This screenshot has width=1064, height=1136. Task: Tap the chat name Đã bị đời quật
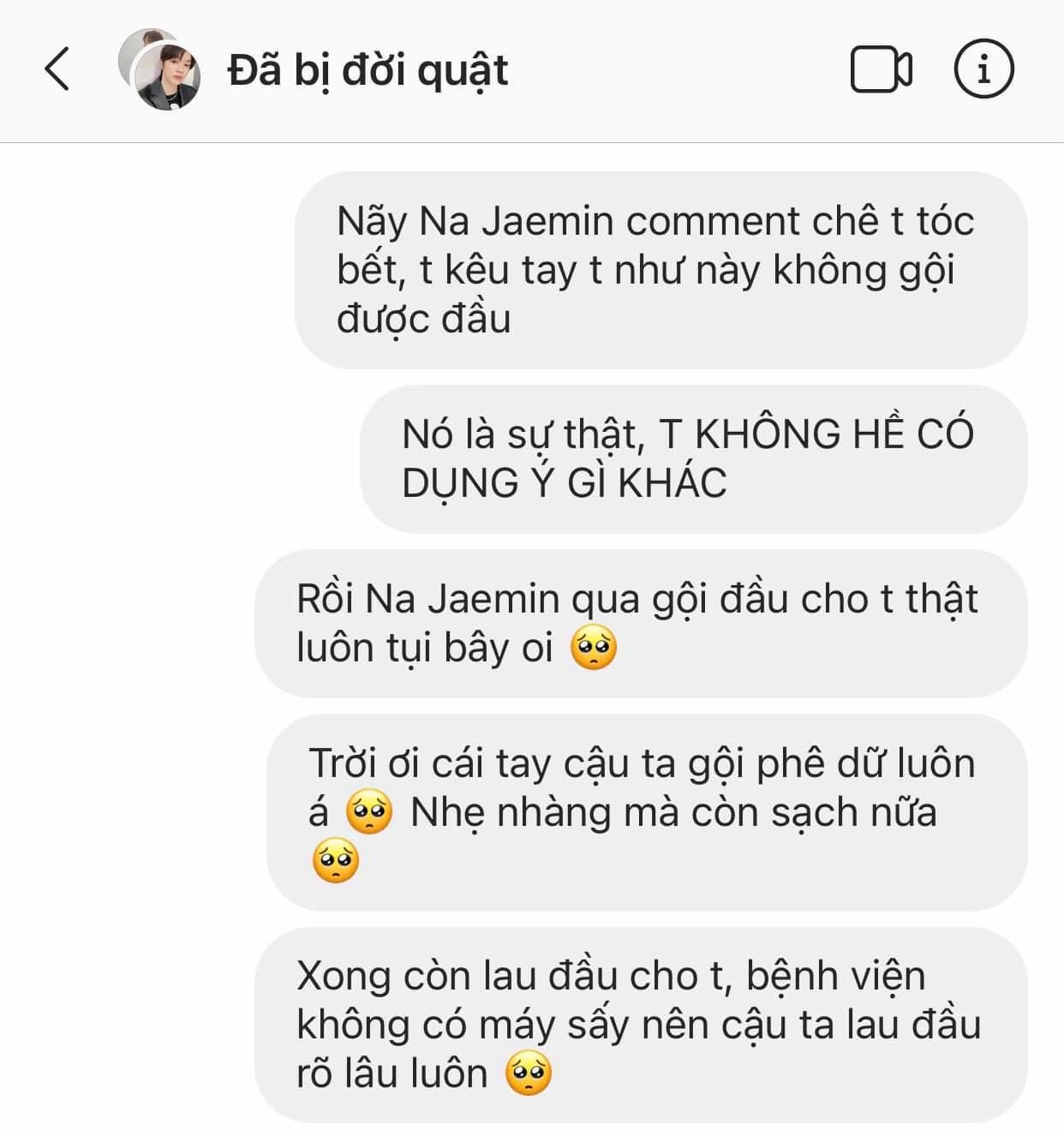coord(368,70)
